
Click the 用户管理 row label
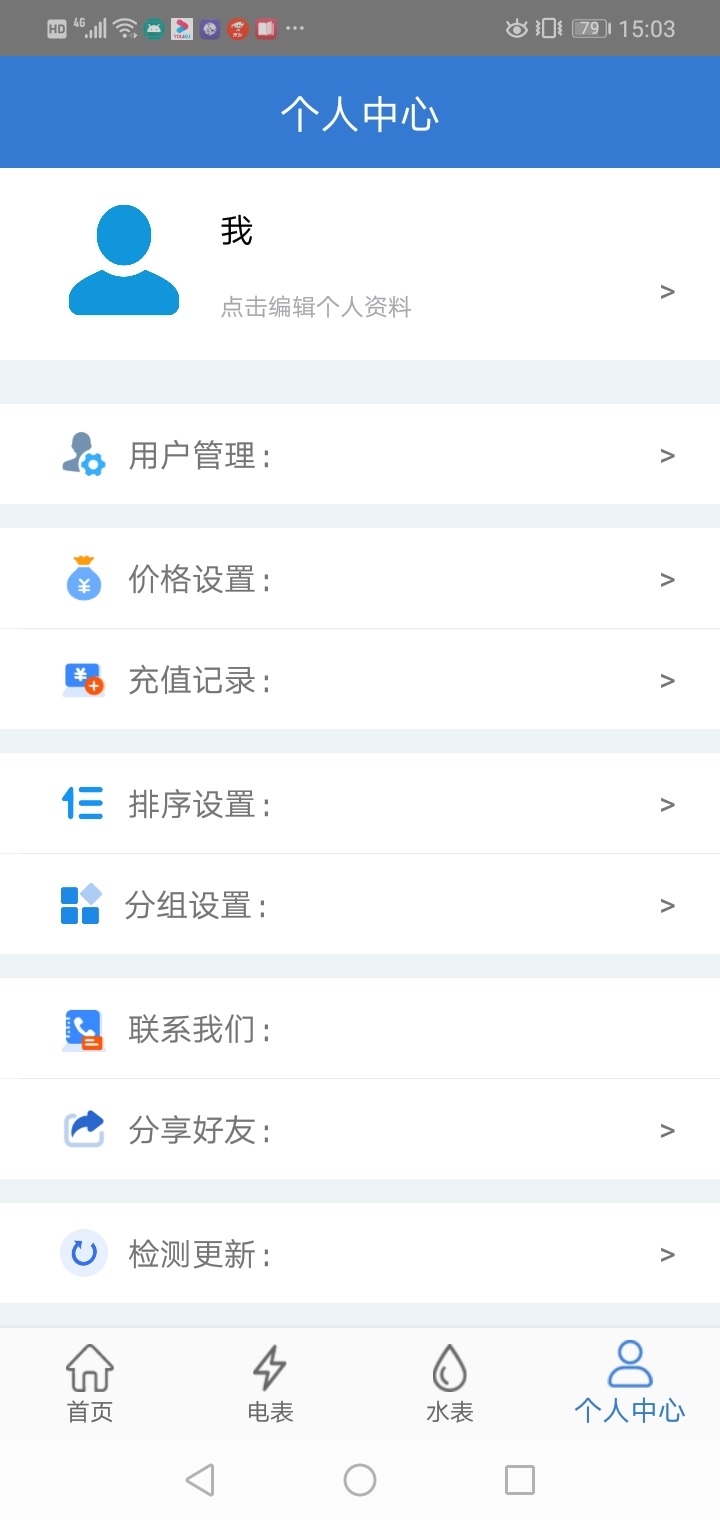[197, 455]
